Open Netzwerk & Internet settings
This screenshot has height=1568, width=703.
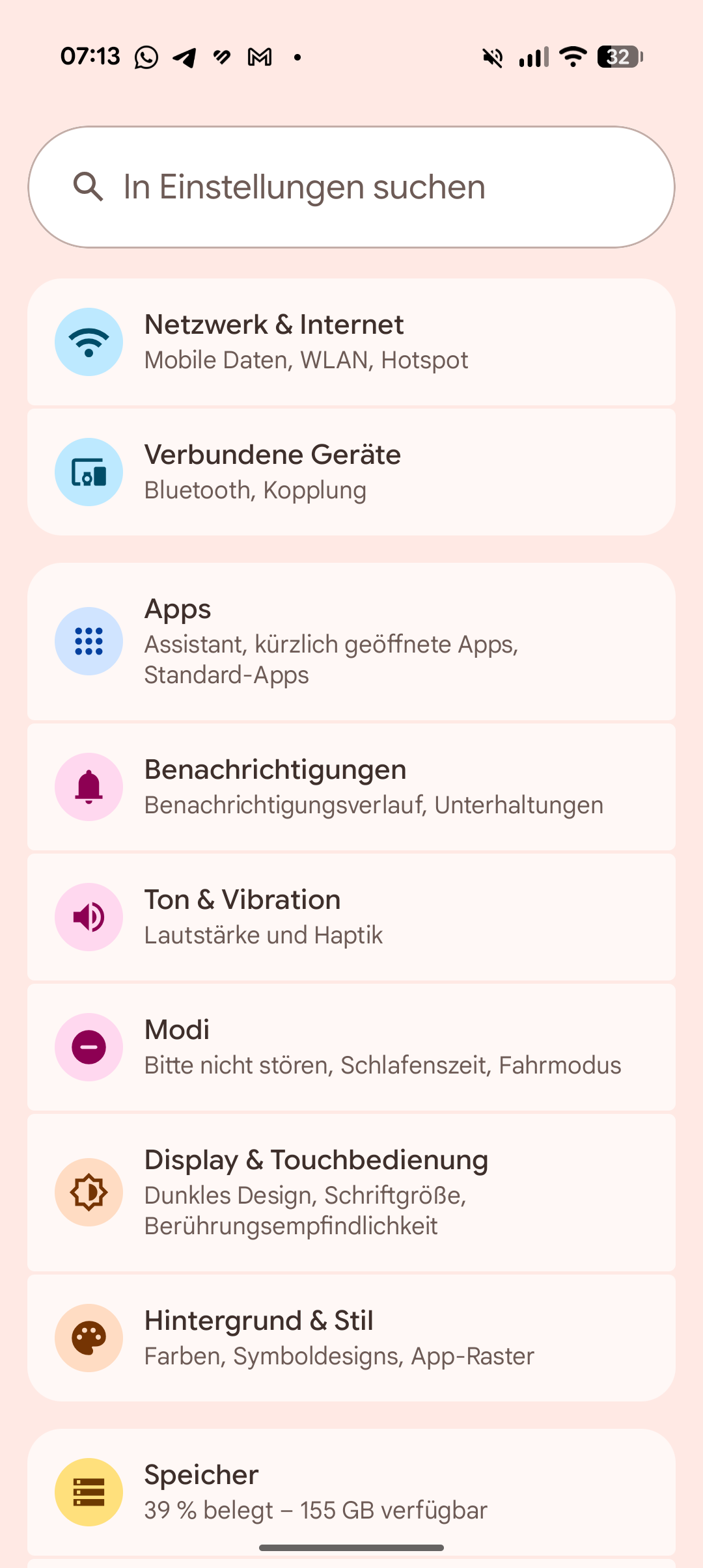(351, 342)
